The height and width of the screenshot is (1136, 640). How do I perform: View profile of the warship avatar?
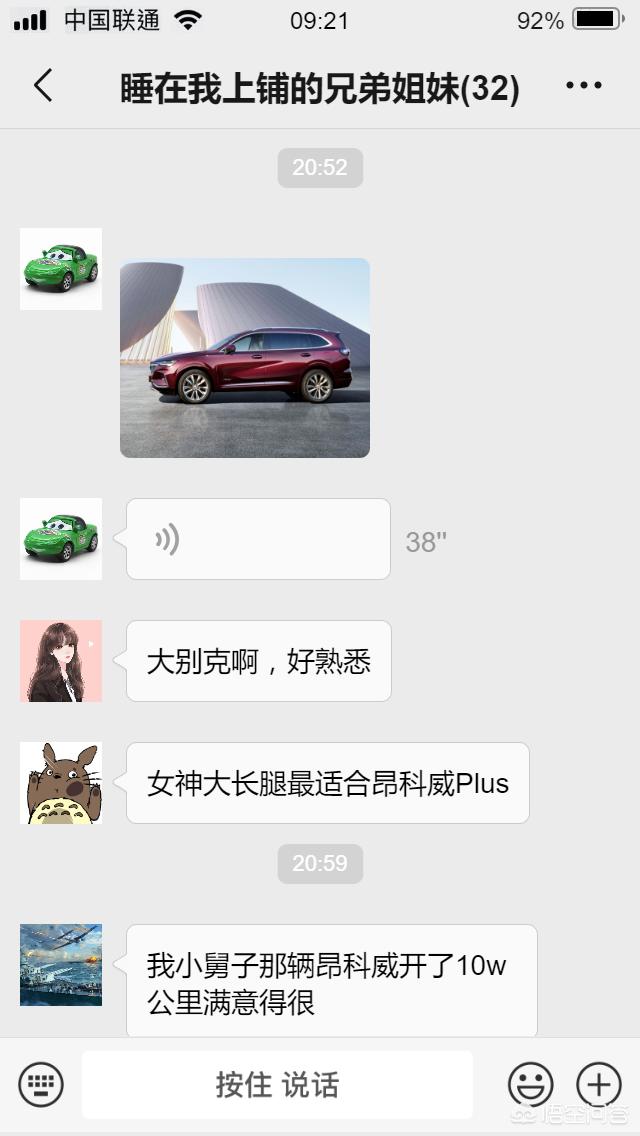click(61, 965)
